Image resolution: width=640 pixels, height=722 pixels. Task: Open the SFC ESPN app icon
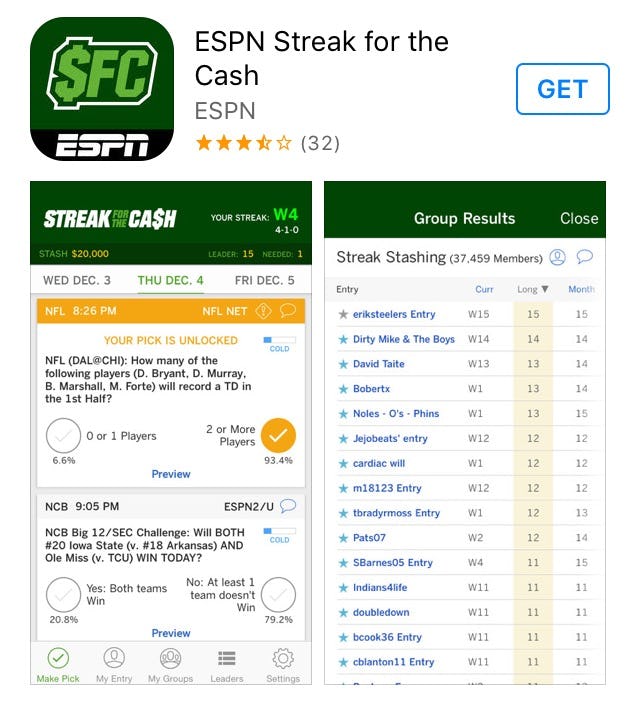102,89
